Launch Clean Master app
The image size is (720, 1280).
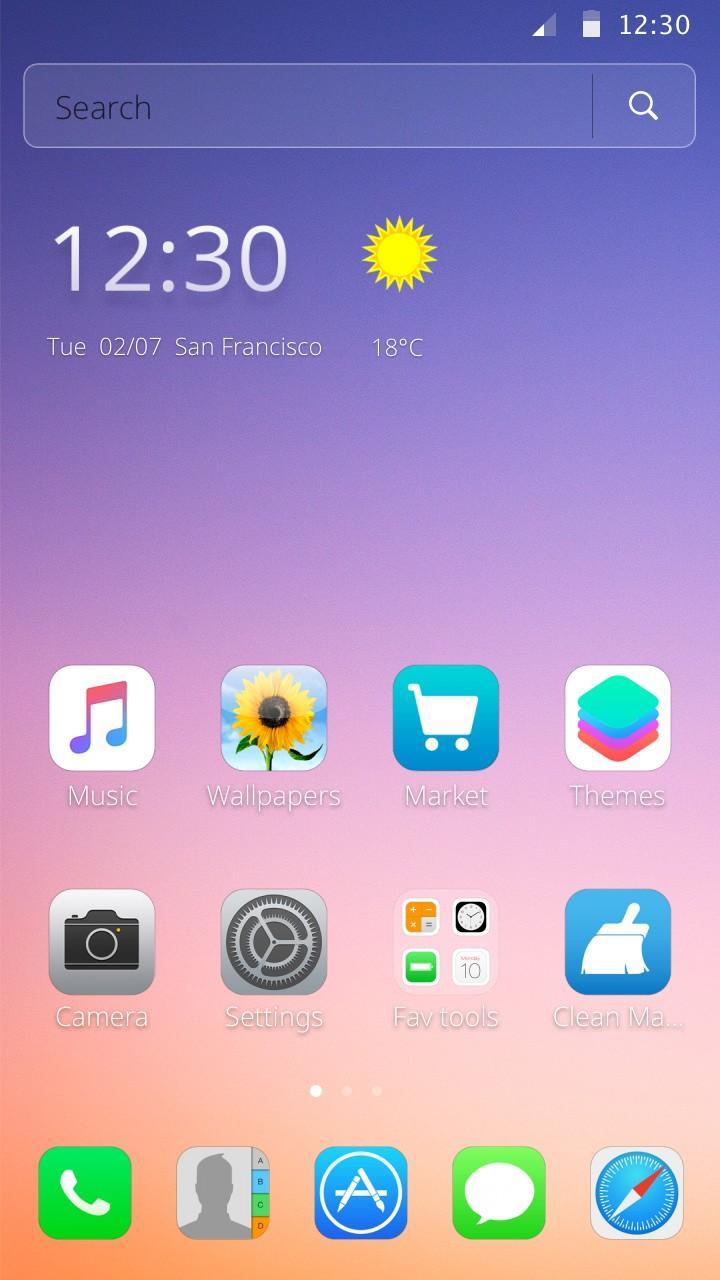click(x=617, y=942)
